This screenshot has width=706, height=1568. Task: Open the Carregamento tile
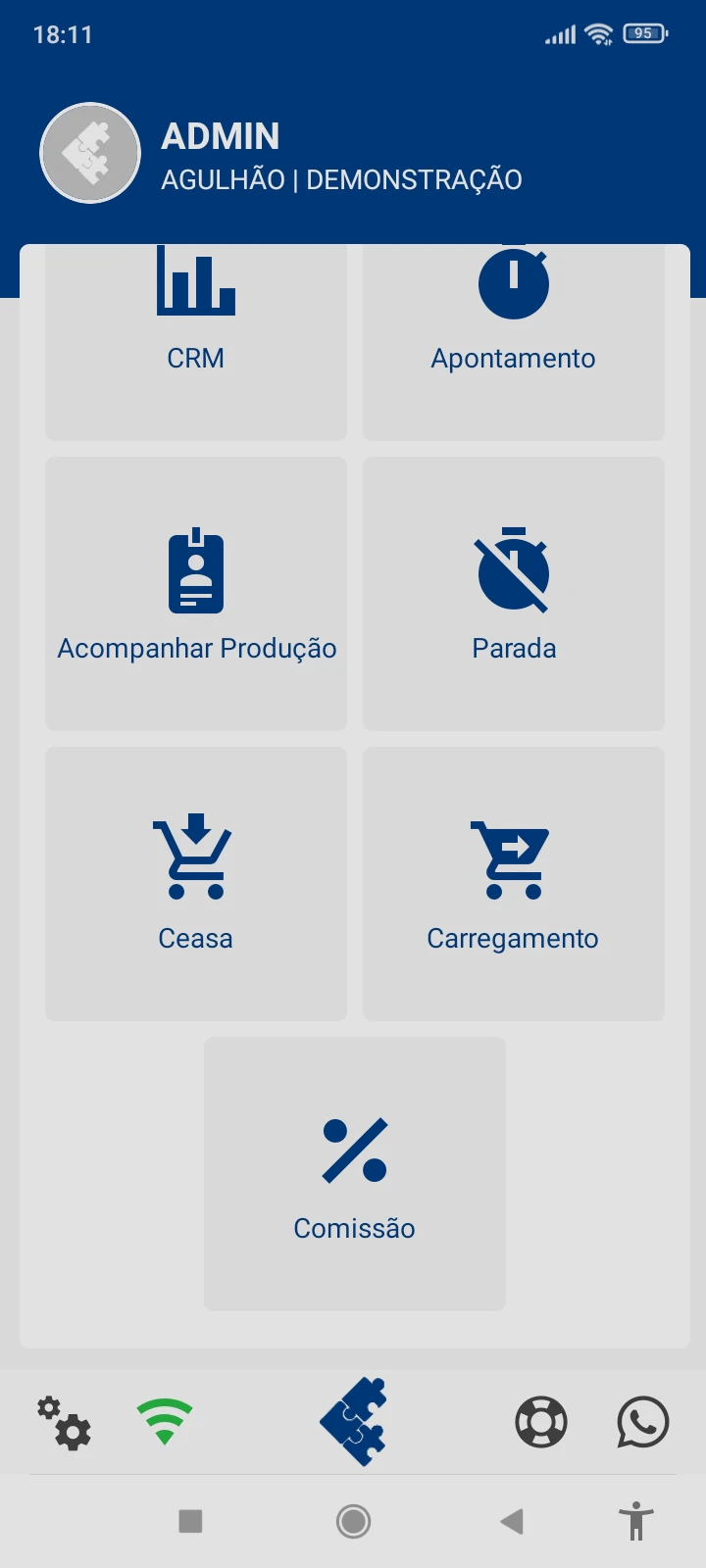[x=513, y=884]
